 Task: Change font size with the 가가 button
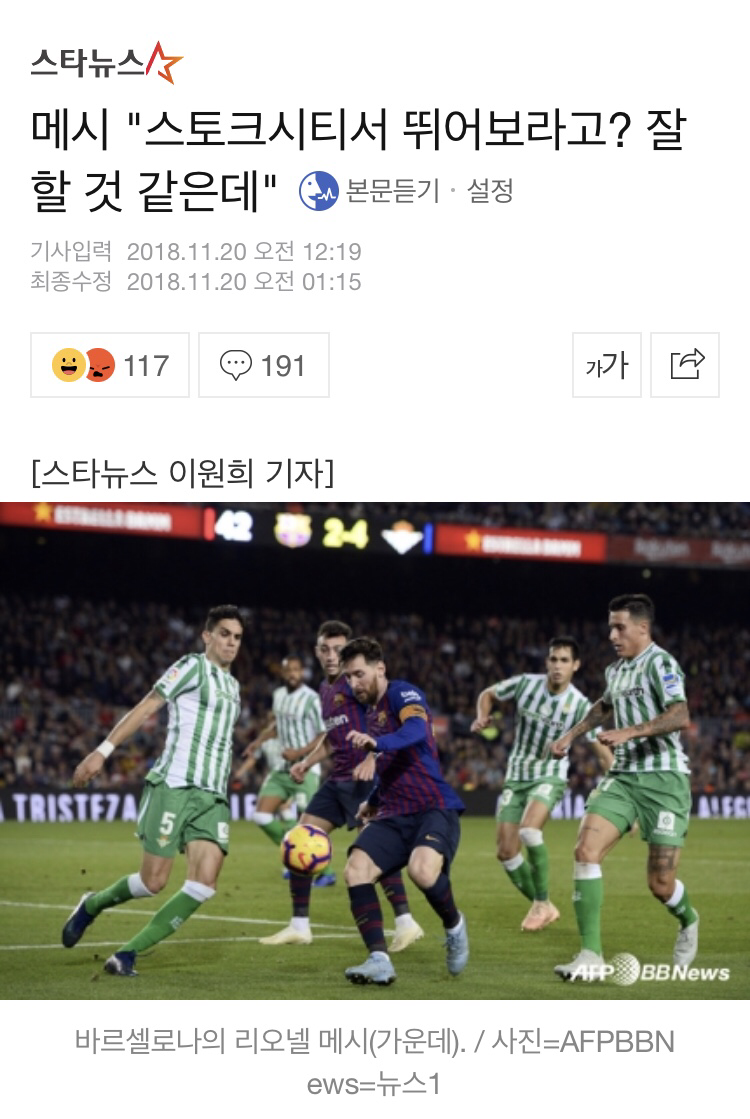[x=607, y=365]
